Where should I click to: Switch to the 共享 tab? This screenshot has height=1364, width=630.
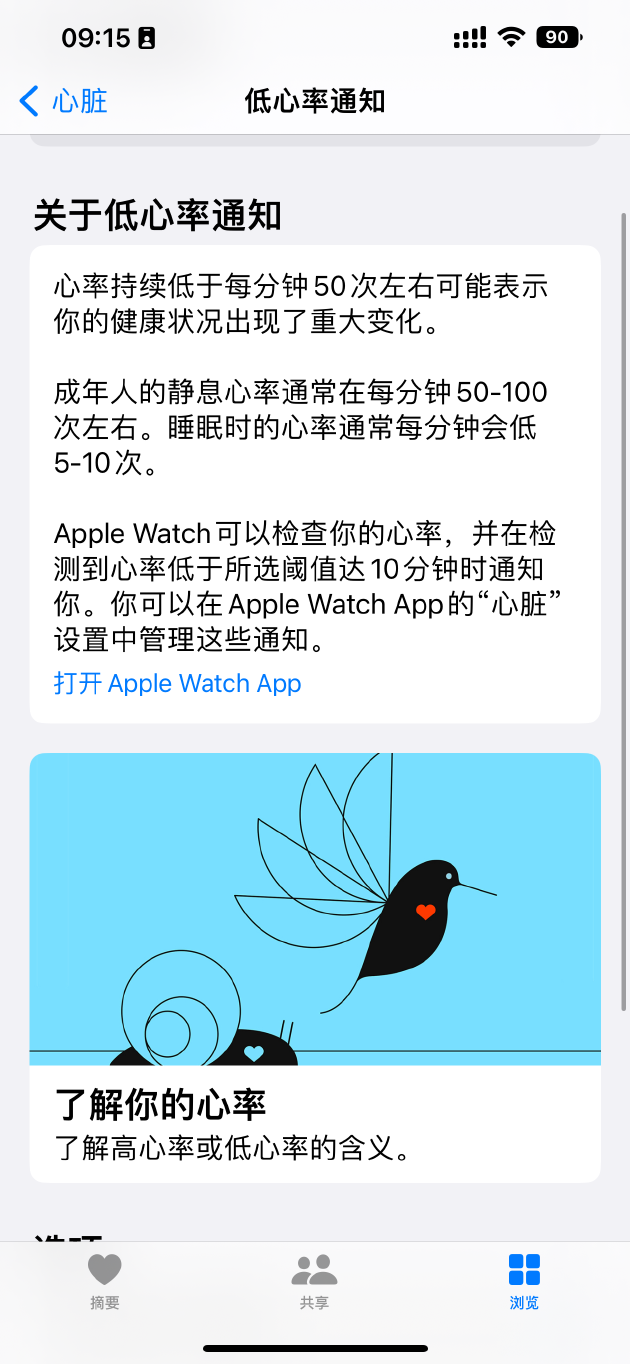(314, 1282)
